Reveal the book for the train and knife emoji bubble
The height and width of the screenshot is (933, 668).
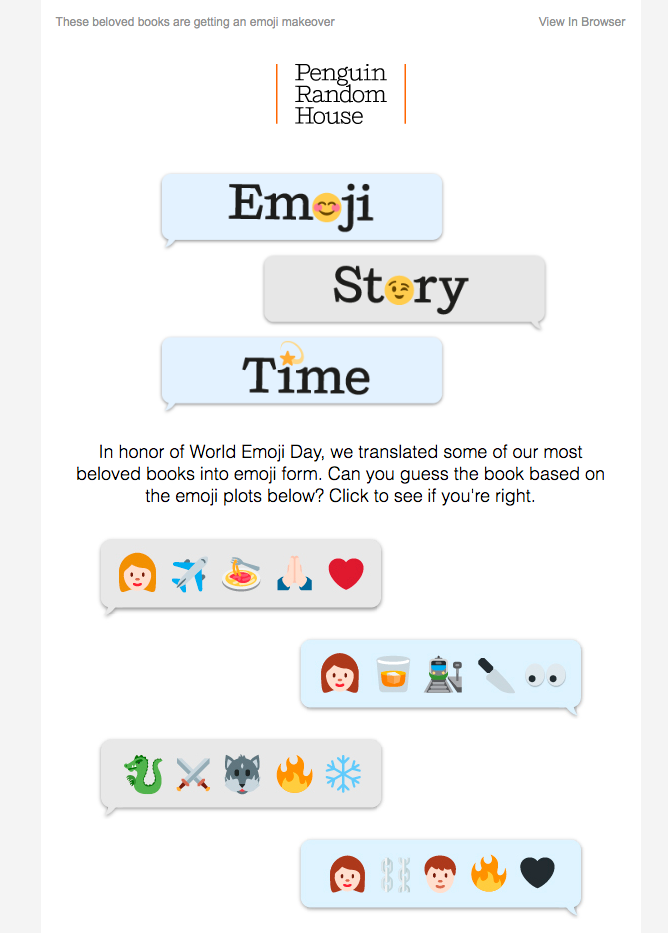coord(441,674)
